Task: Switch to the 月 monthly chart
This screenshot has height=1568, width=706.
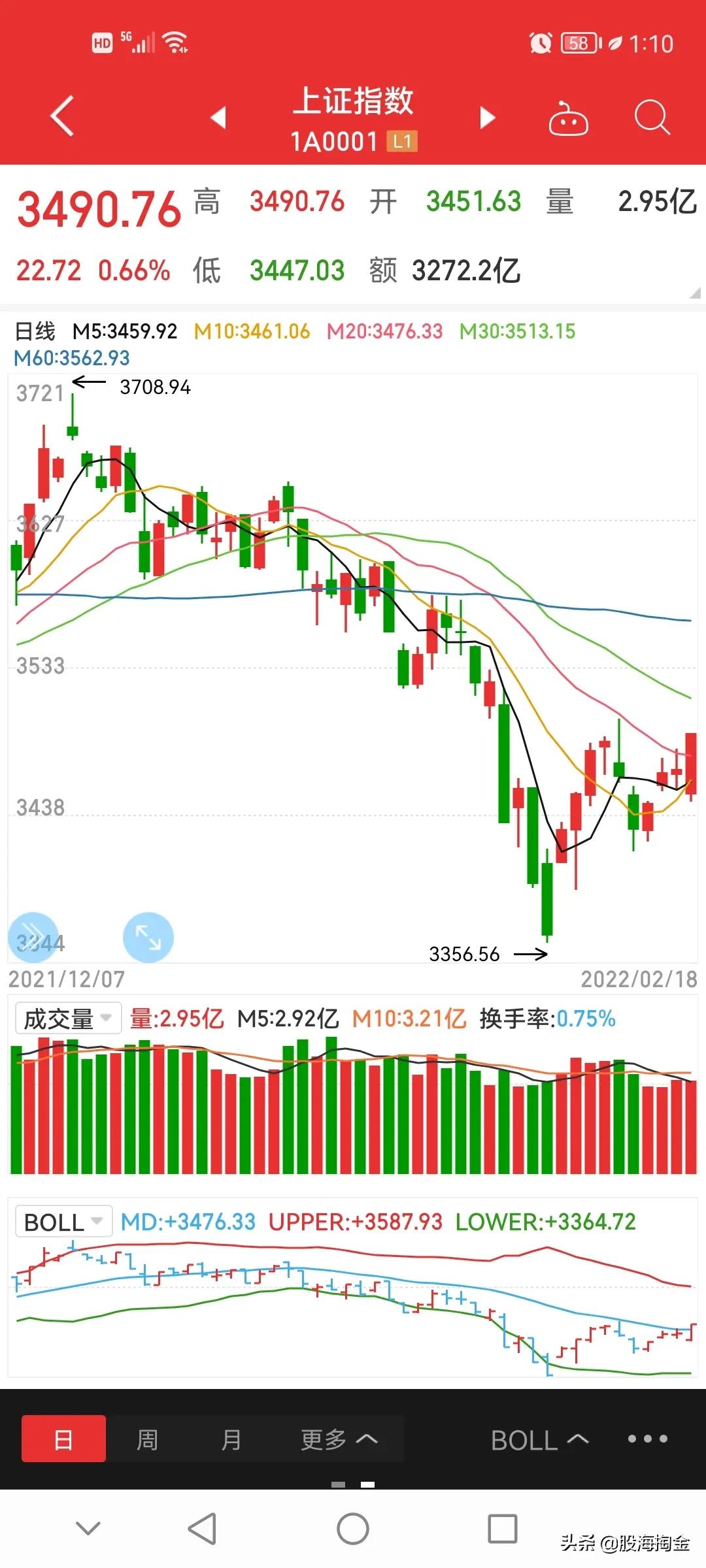Action: (231, 1439)
